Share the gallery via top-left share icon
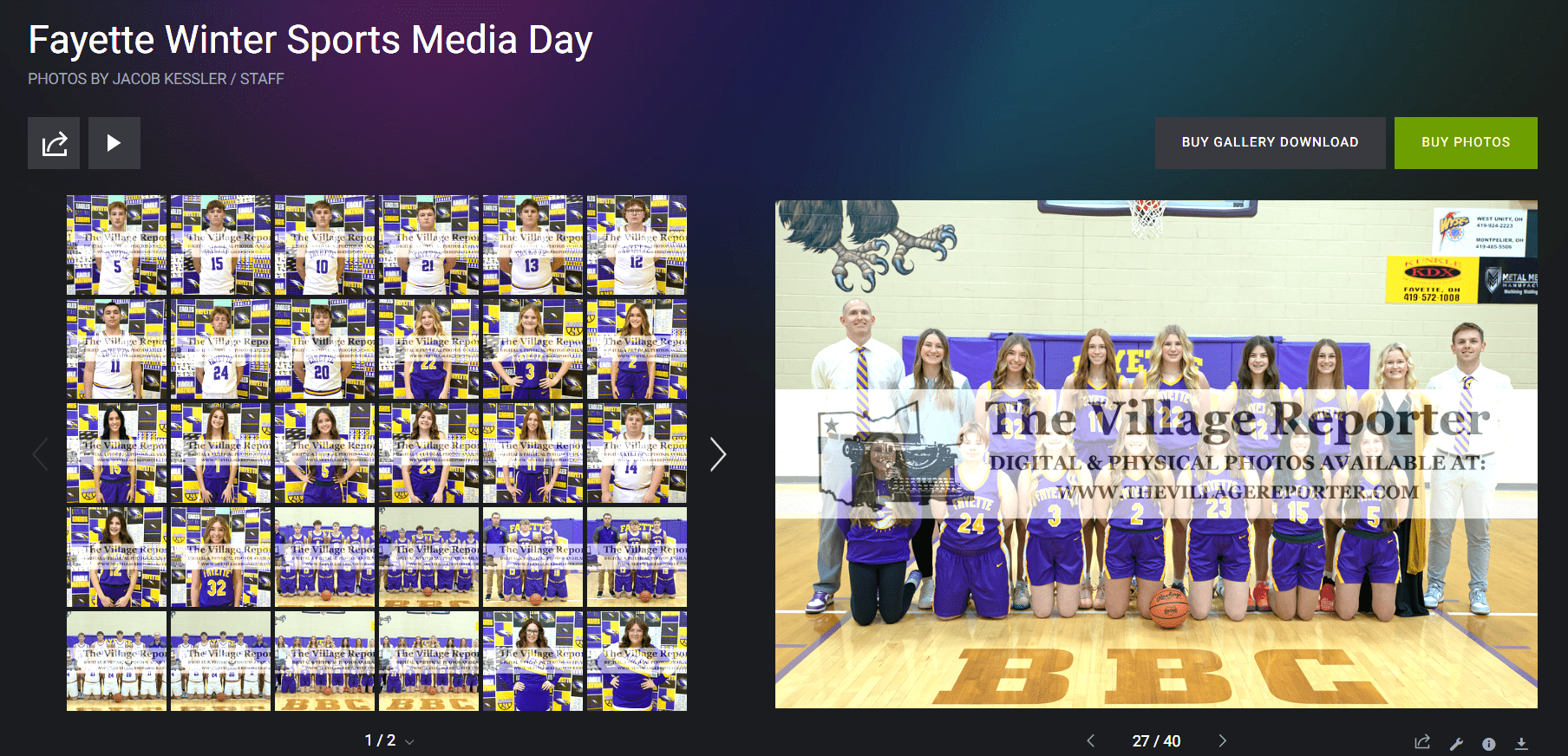 [54, 143]
